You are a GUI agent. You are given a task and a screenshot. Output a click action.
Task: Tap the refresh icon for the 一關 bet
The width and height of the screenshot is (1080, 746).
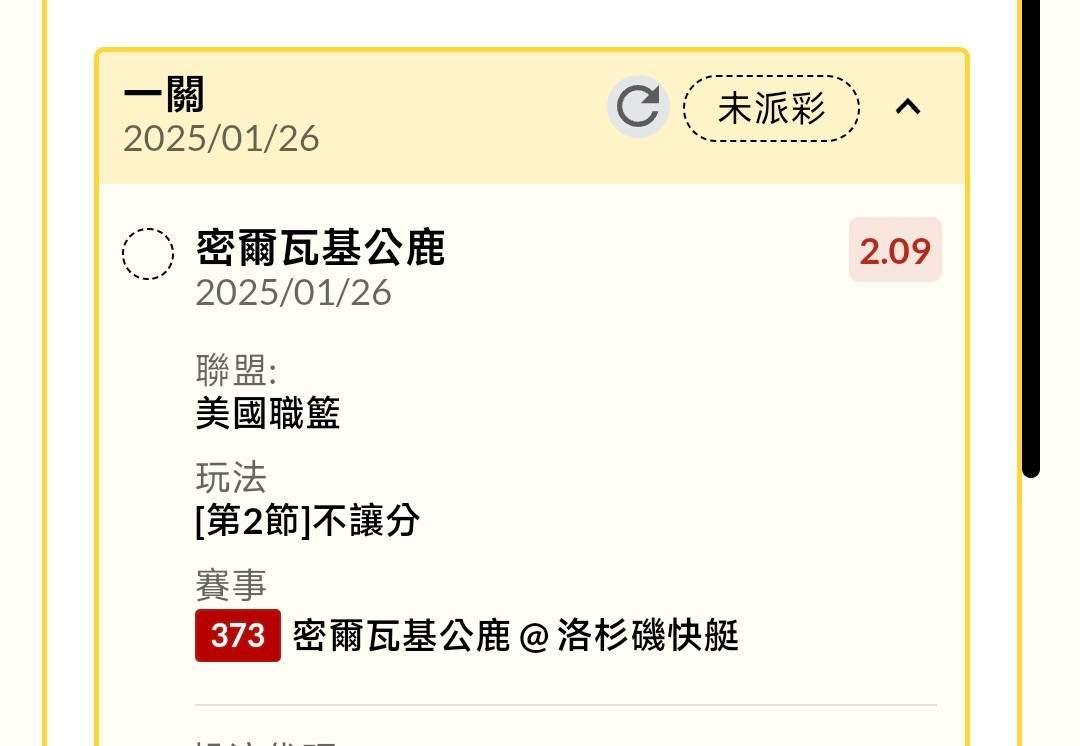click(x=638, y=107)
